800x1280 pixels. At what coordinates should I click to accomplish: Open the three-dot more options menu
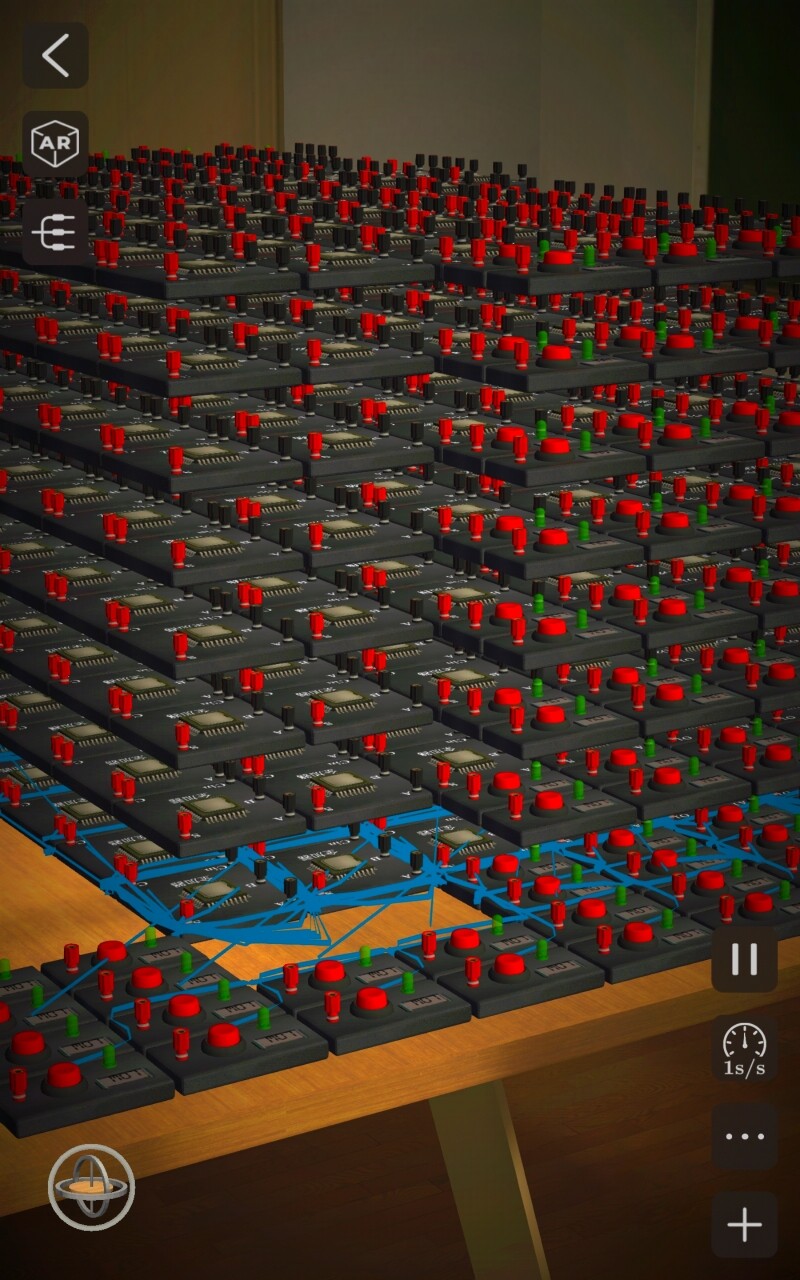744,1137
